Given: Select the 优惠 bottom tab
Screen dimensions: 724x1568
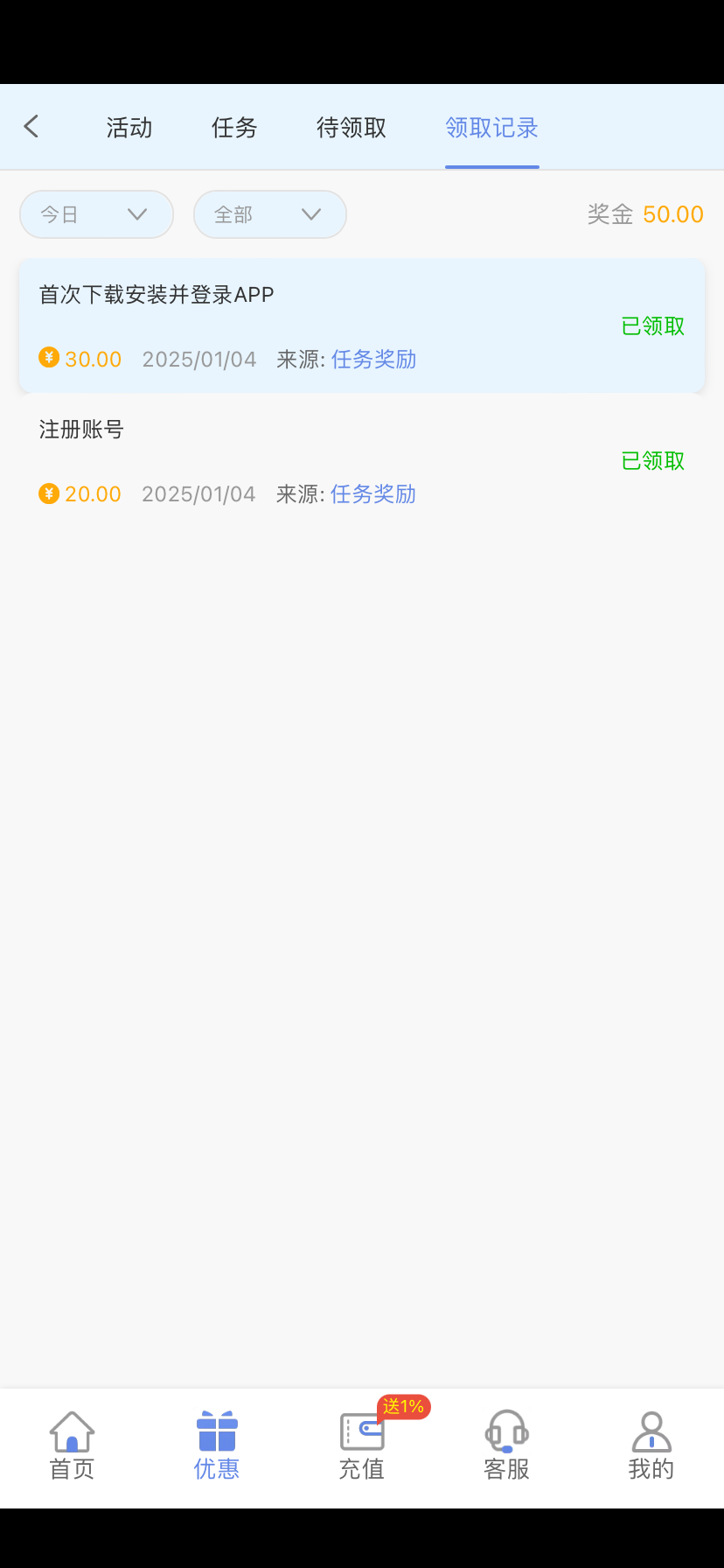Looking at the screenshot, I should (x=217, y=1445).
